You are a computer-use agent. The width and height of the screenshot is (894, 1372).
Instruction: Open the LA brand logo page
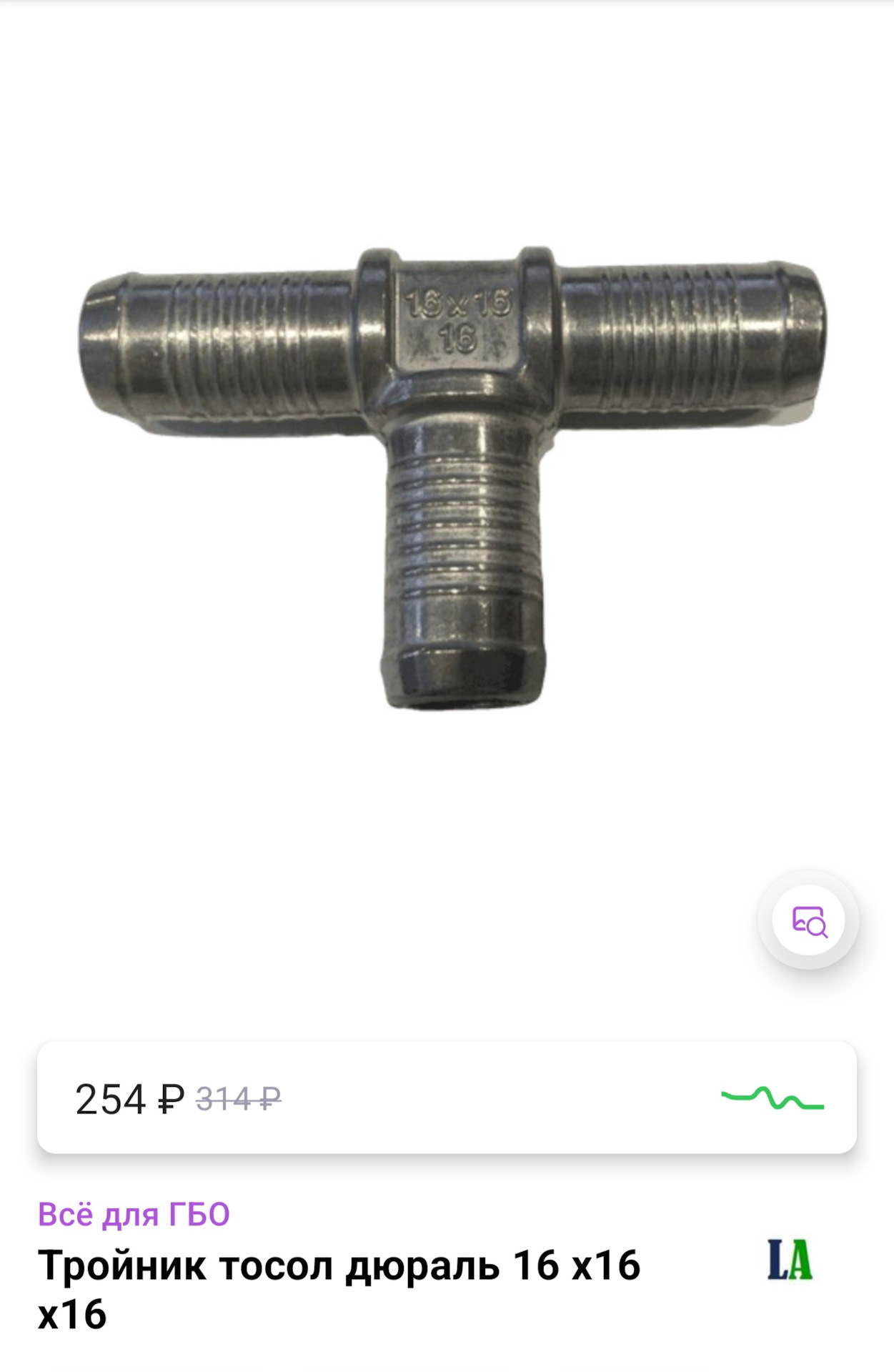pyautogui.click(x=790, y=1260)
